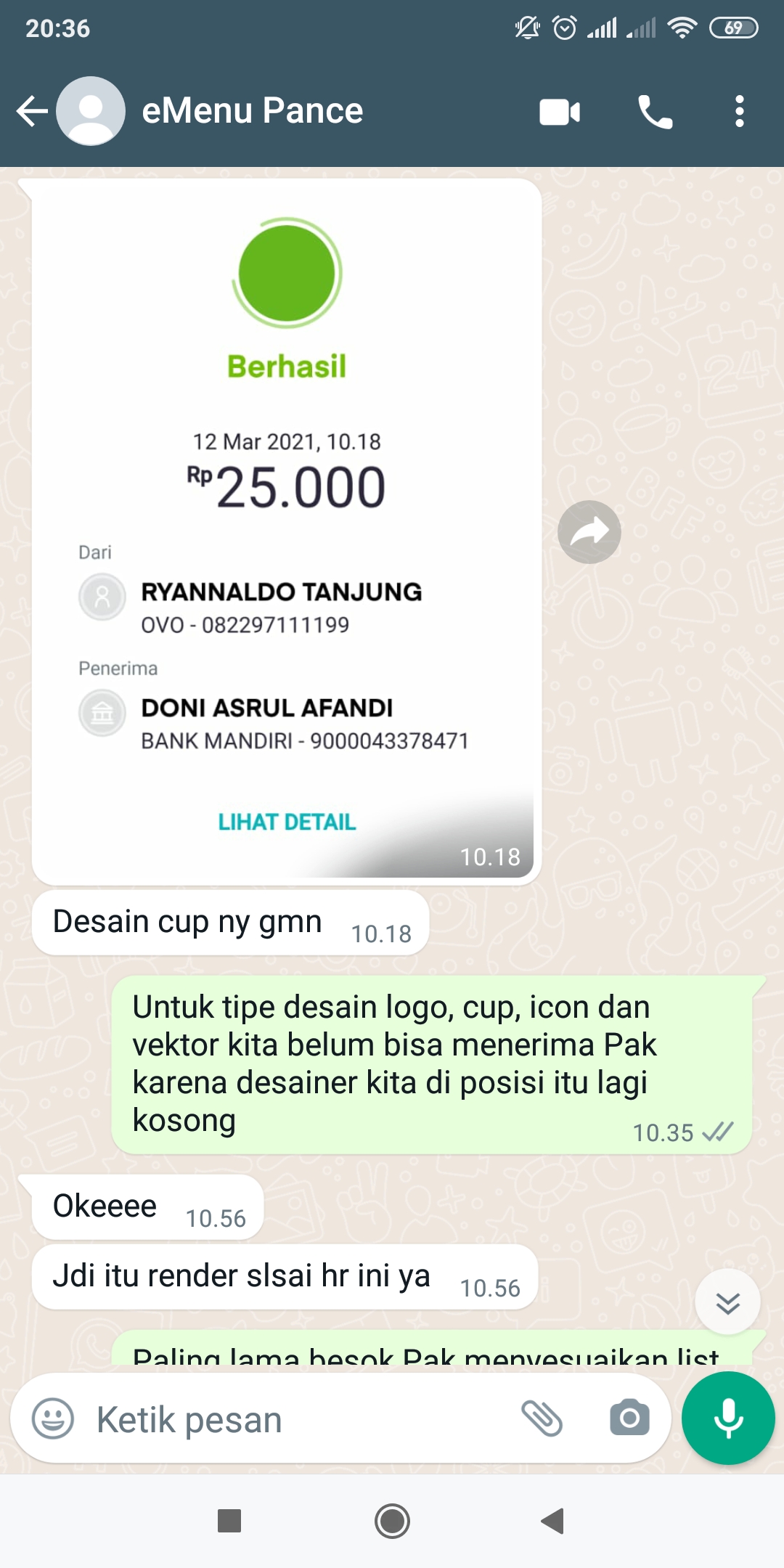Open recent apps from the navigation bar
784x1568 pixels.
229,1521
